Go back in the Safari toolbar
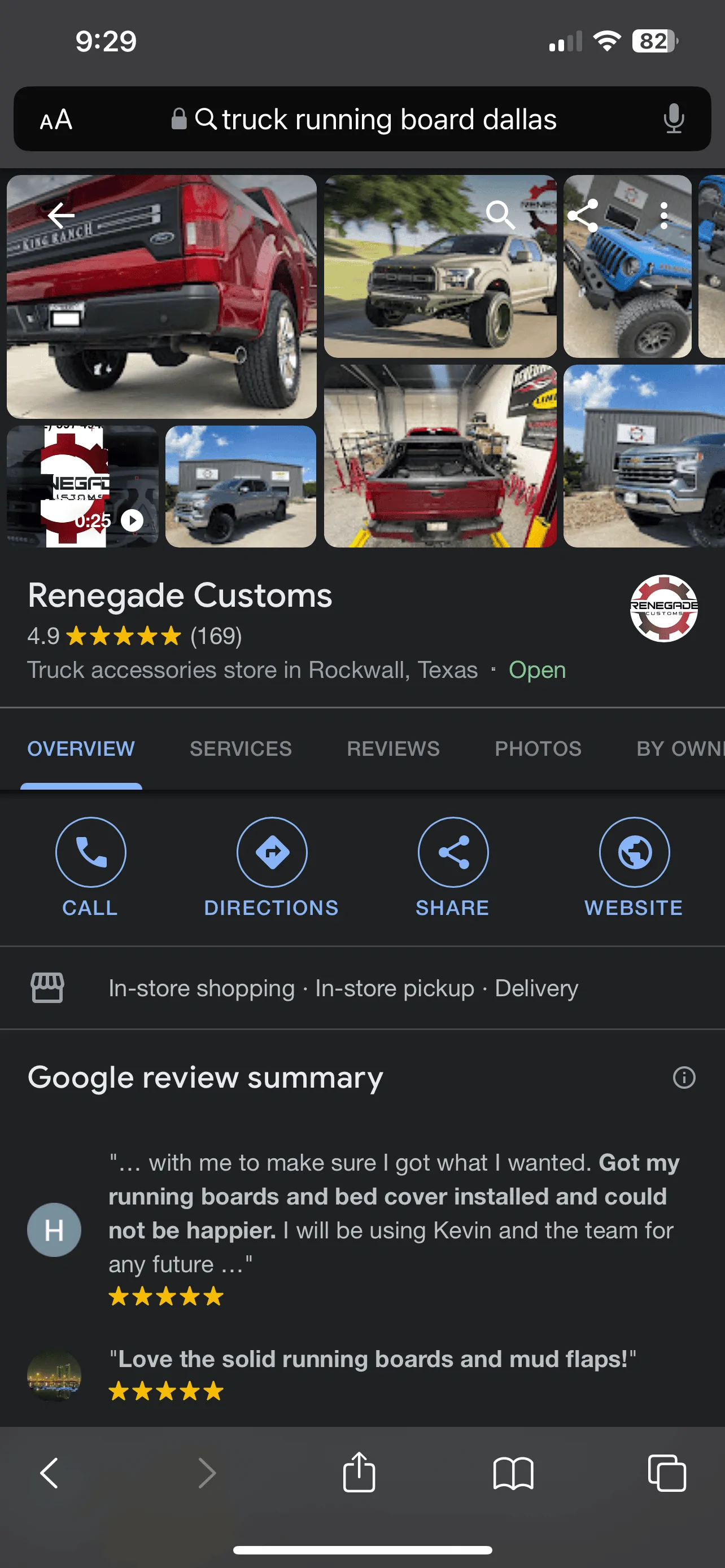725x1568 pixels. click(x=49, y=1473)
